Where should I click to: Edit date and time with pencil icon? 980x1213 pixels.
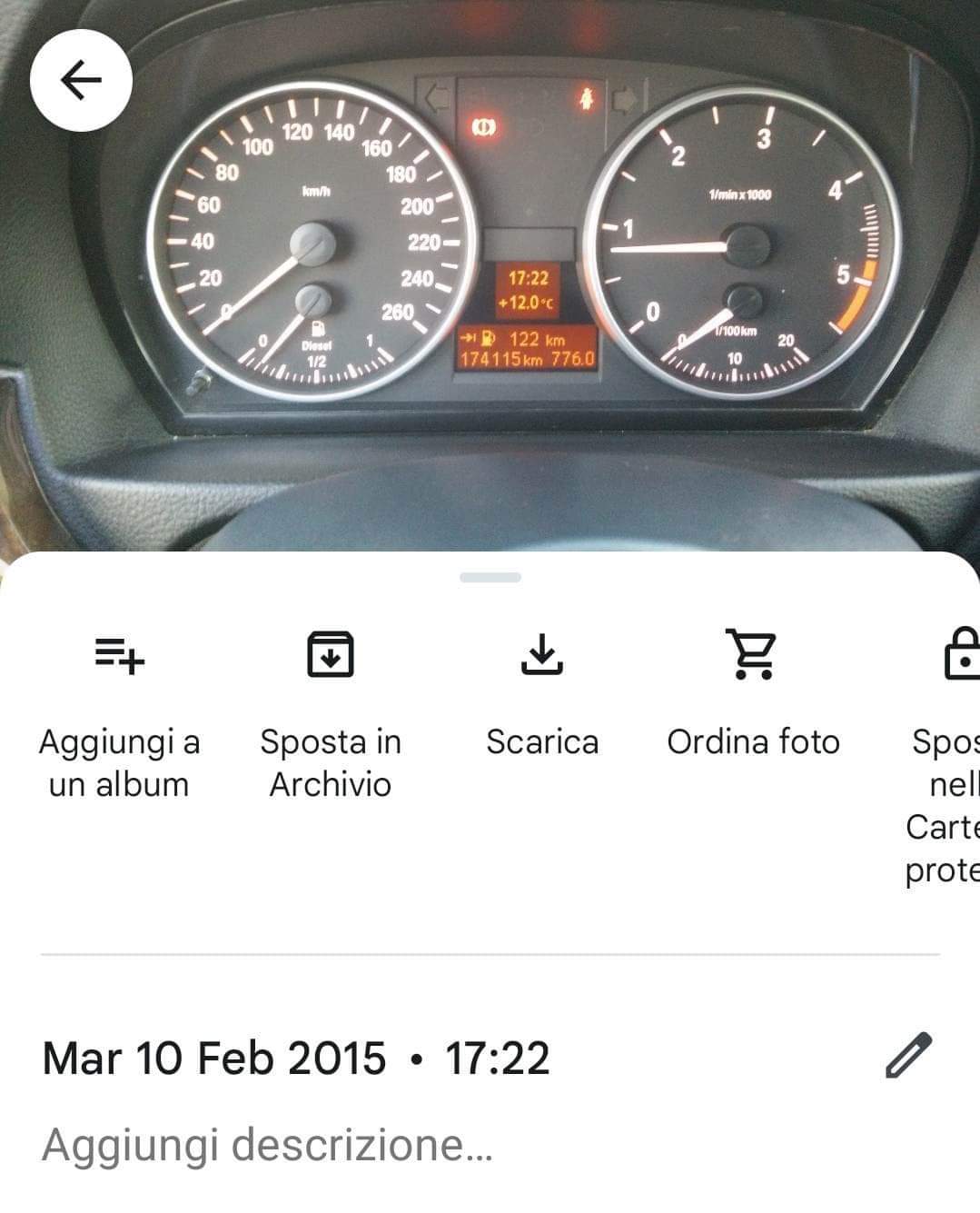(908, 1056)
